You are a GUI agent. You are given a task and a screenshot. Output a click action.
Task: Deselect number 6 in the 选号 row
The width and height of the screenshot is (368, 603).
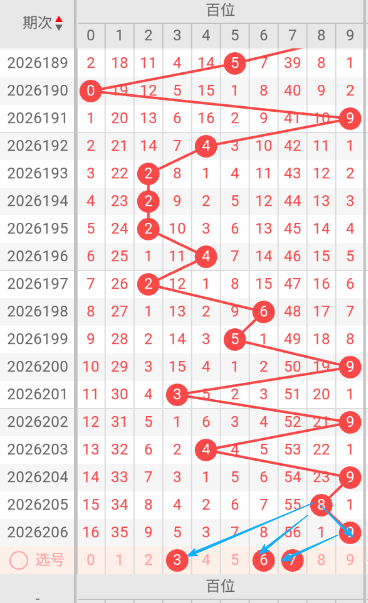[263, 560]
